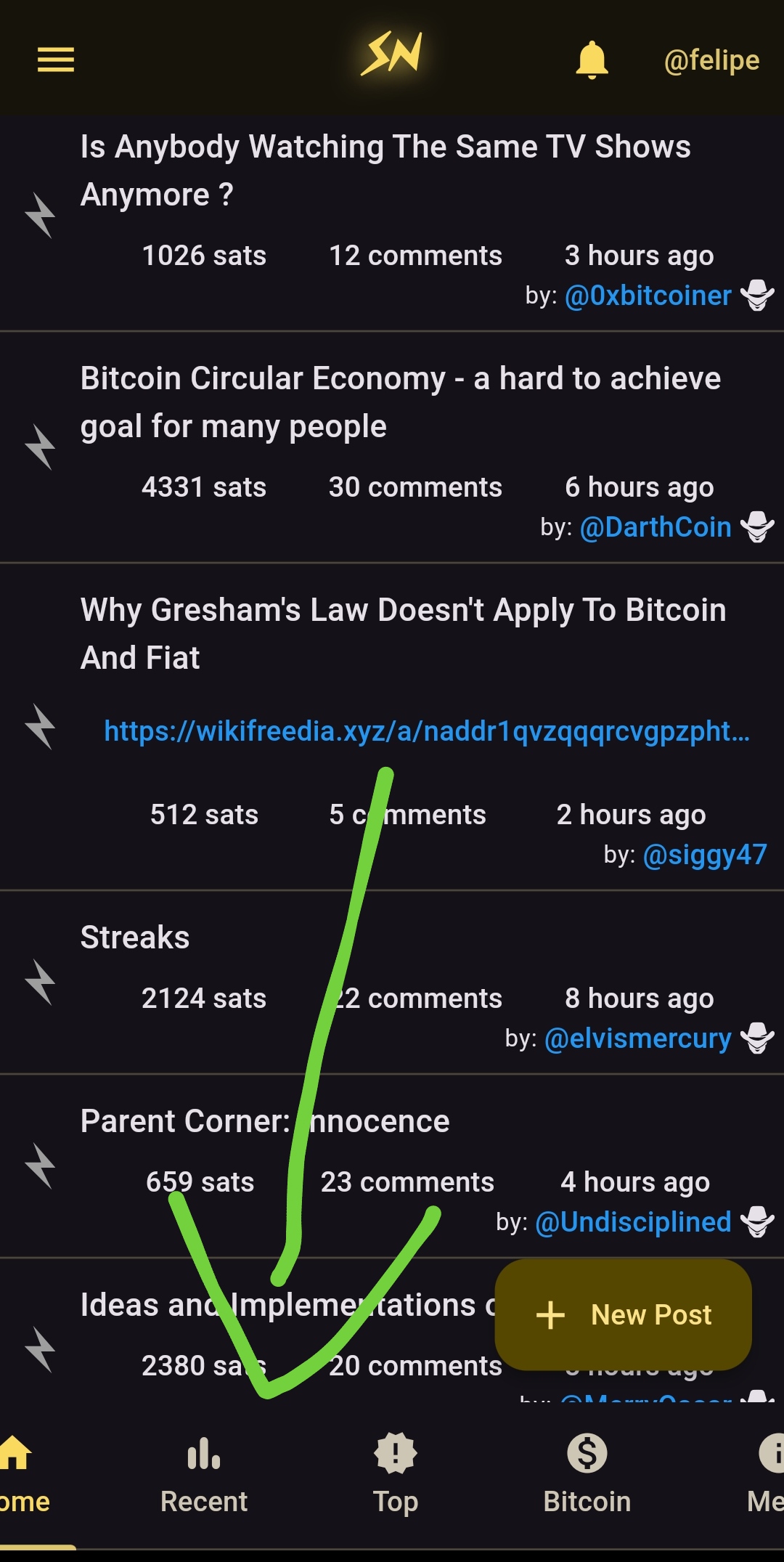
Task: View @elvismercury's profile
Action: 637,1038
